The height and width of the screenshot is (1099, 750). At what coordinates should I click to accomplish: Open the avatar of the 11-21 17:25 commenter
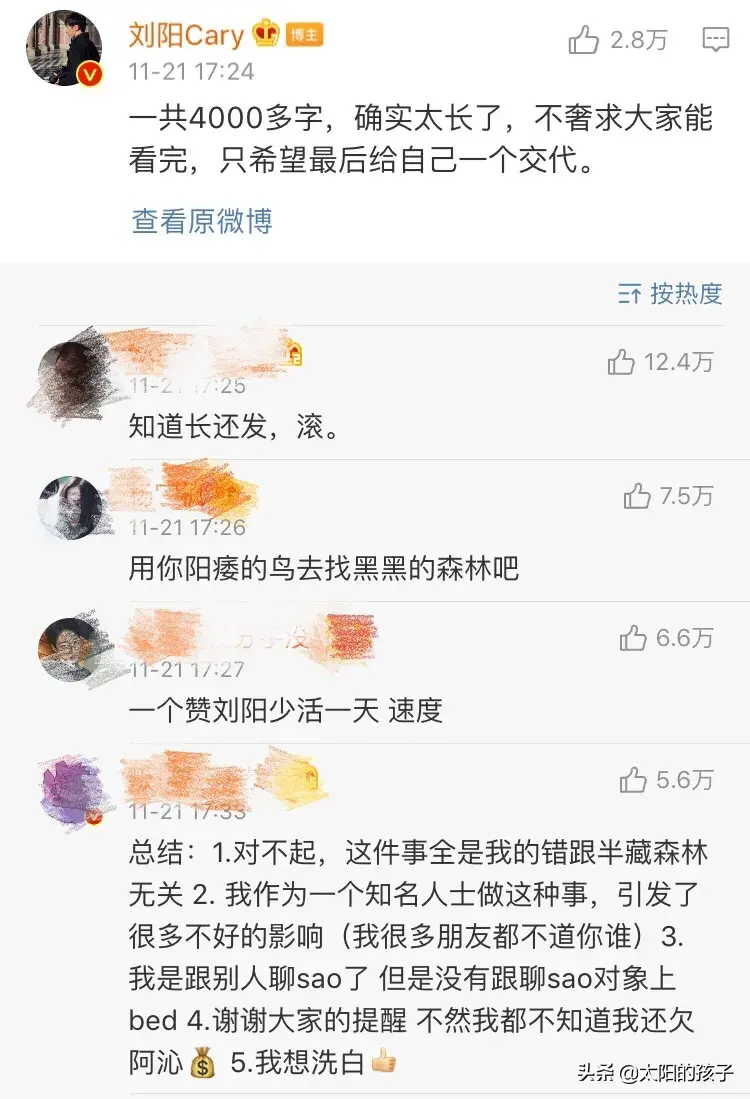[70, 373]
